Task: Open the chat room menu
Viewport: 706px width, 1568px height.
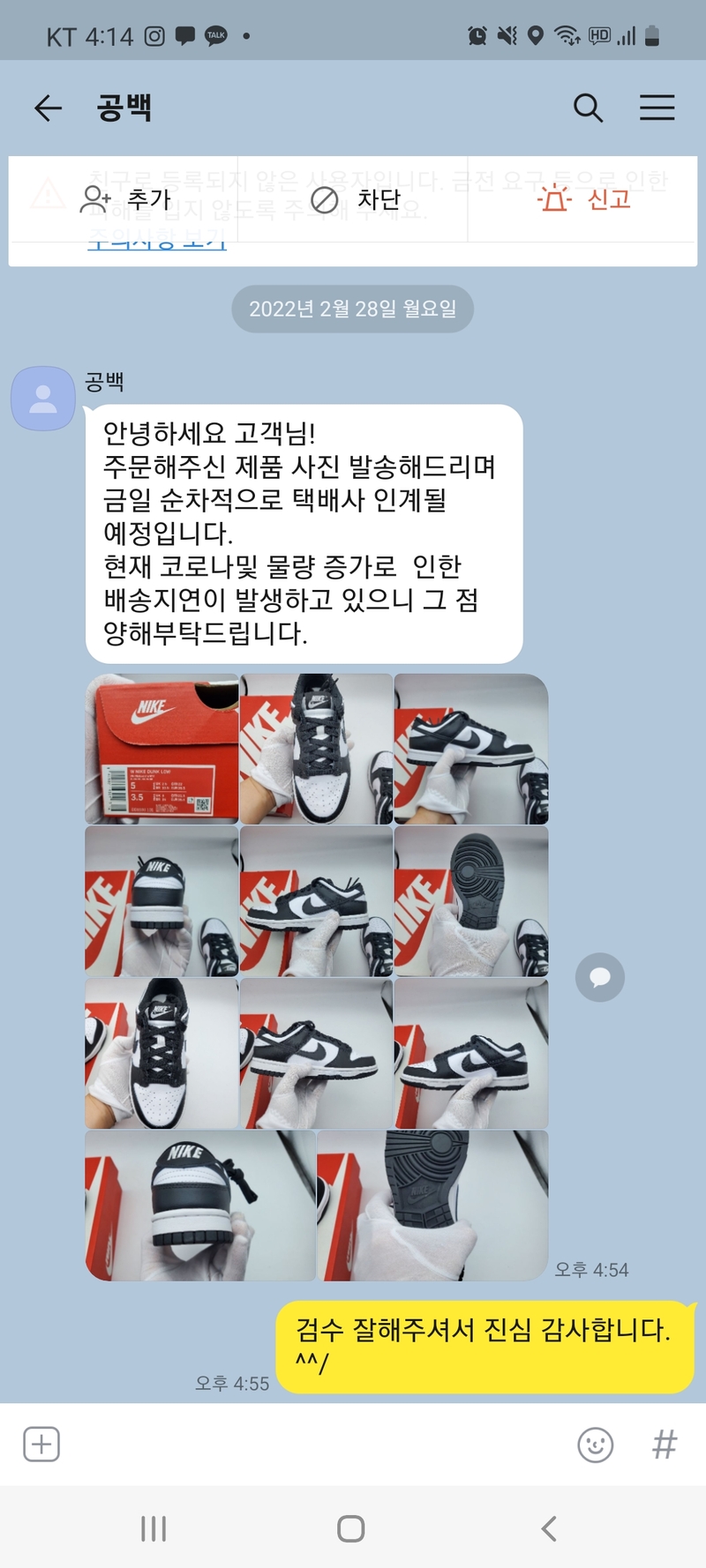Action: pyautogui.click(x=657, y=108)
